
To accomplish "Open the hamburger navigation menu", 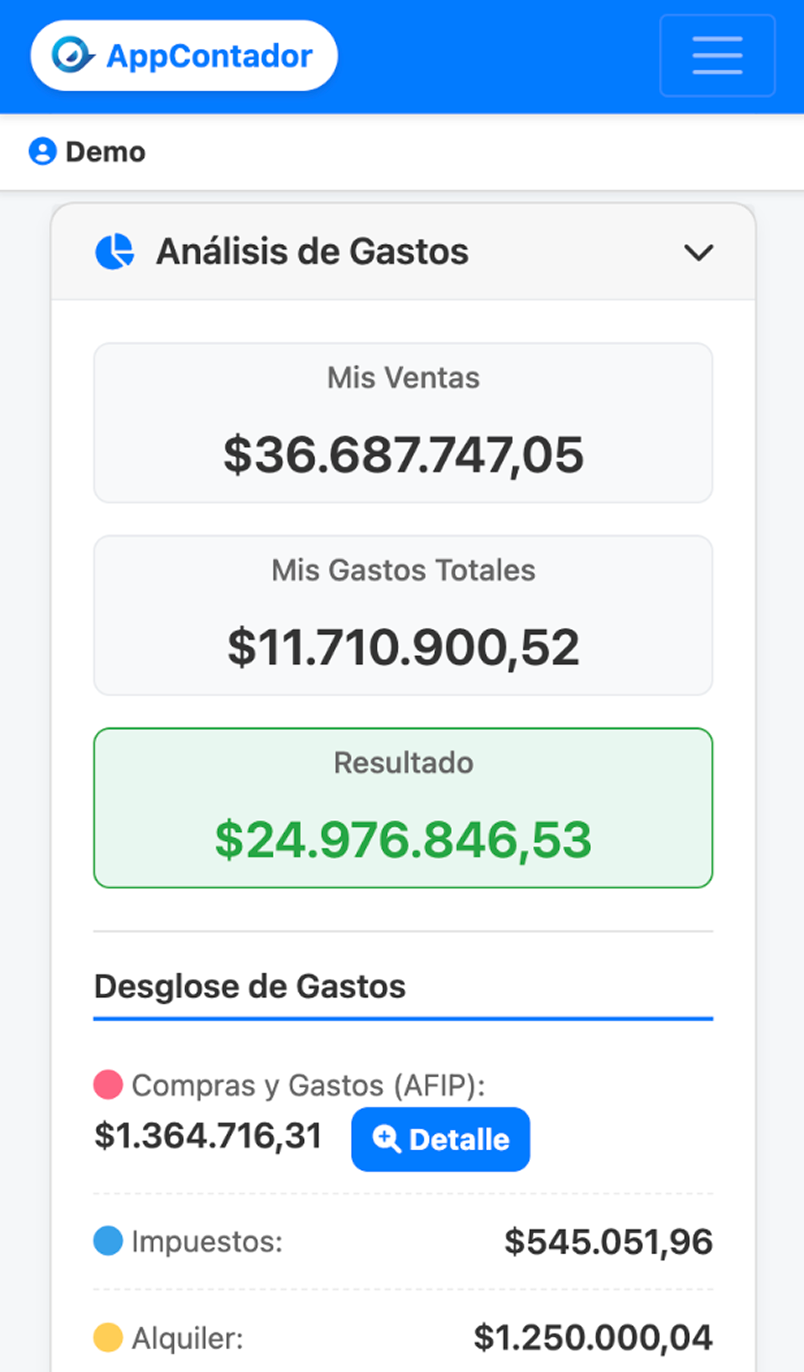I will pyautogui.click(x=717, y=56).
